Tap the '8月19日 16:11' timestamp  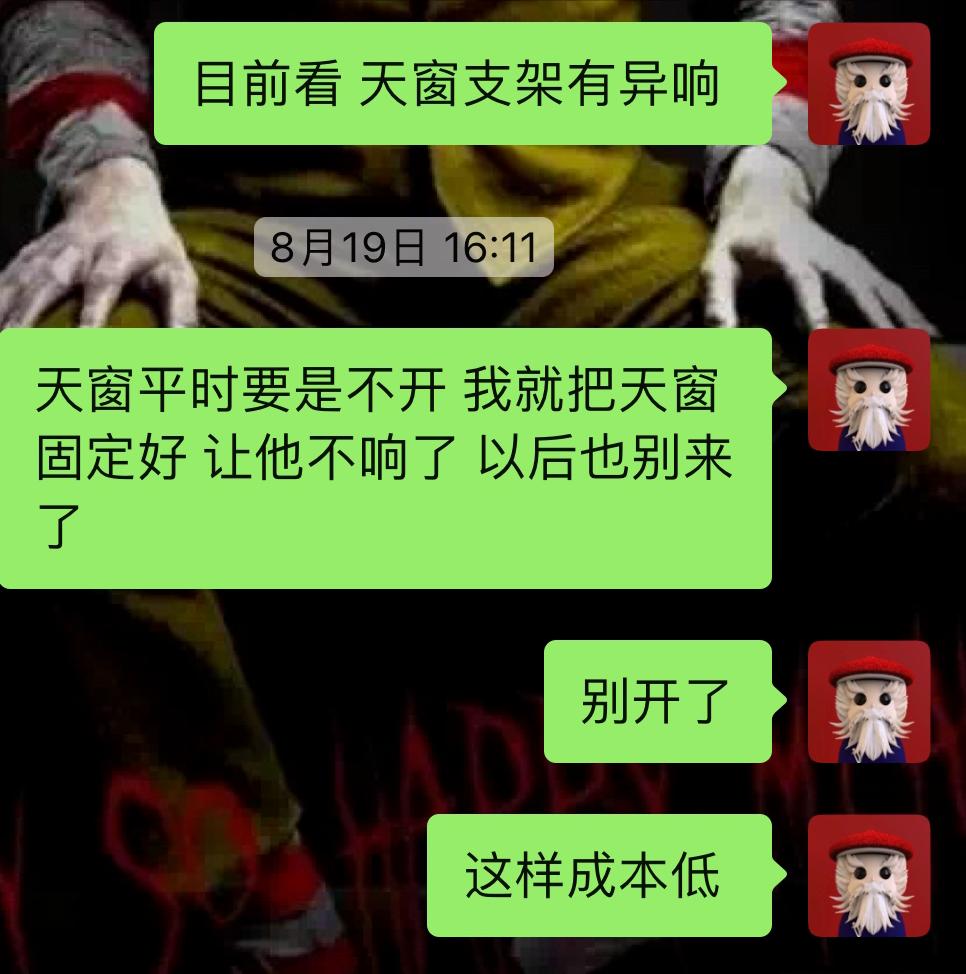[403, 248]
